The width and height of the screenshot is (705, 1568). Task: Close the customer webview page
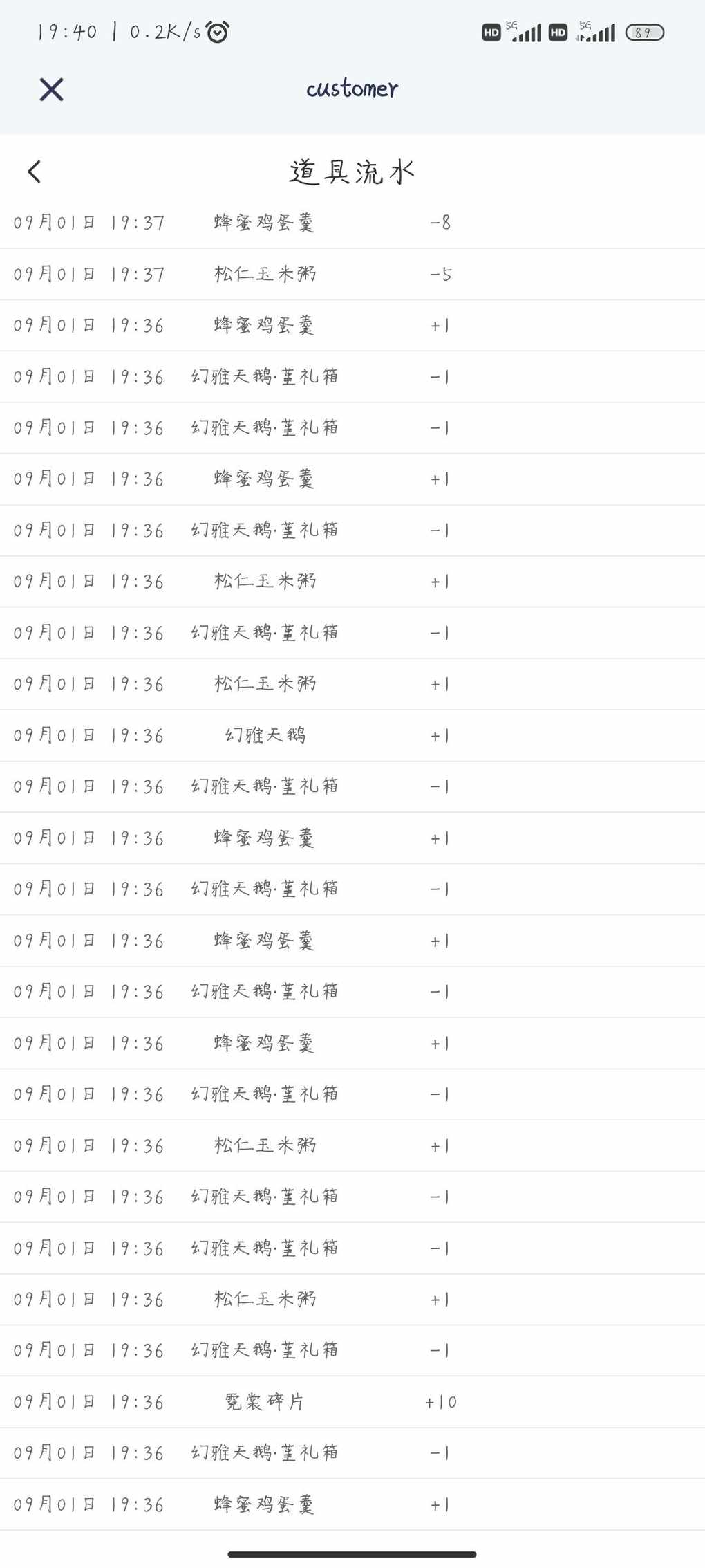pyautogui.click(x=51, y=89)
